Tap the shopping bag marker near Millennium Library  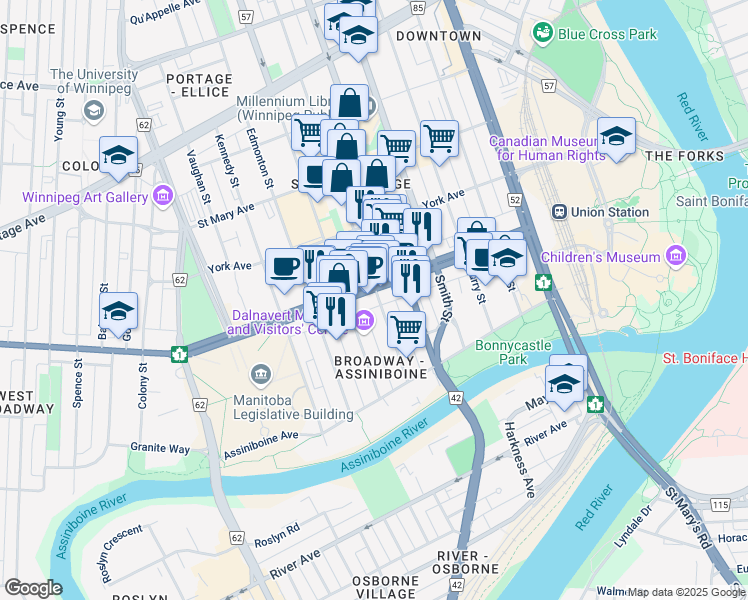352,103
